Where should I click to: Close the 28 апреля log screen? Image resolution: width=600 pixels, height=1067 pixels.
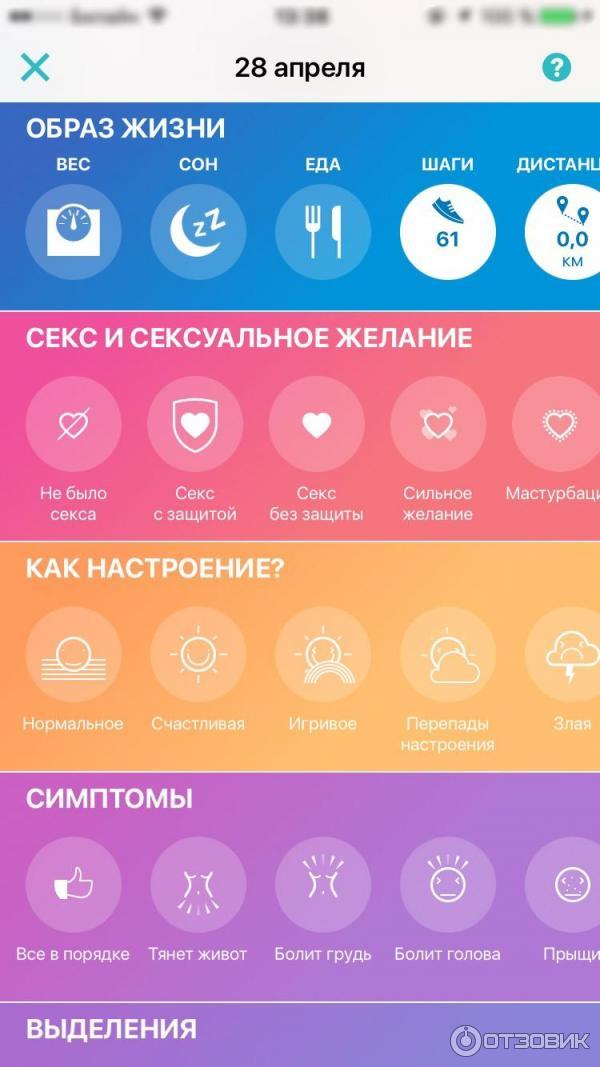coord(35,68)
